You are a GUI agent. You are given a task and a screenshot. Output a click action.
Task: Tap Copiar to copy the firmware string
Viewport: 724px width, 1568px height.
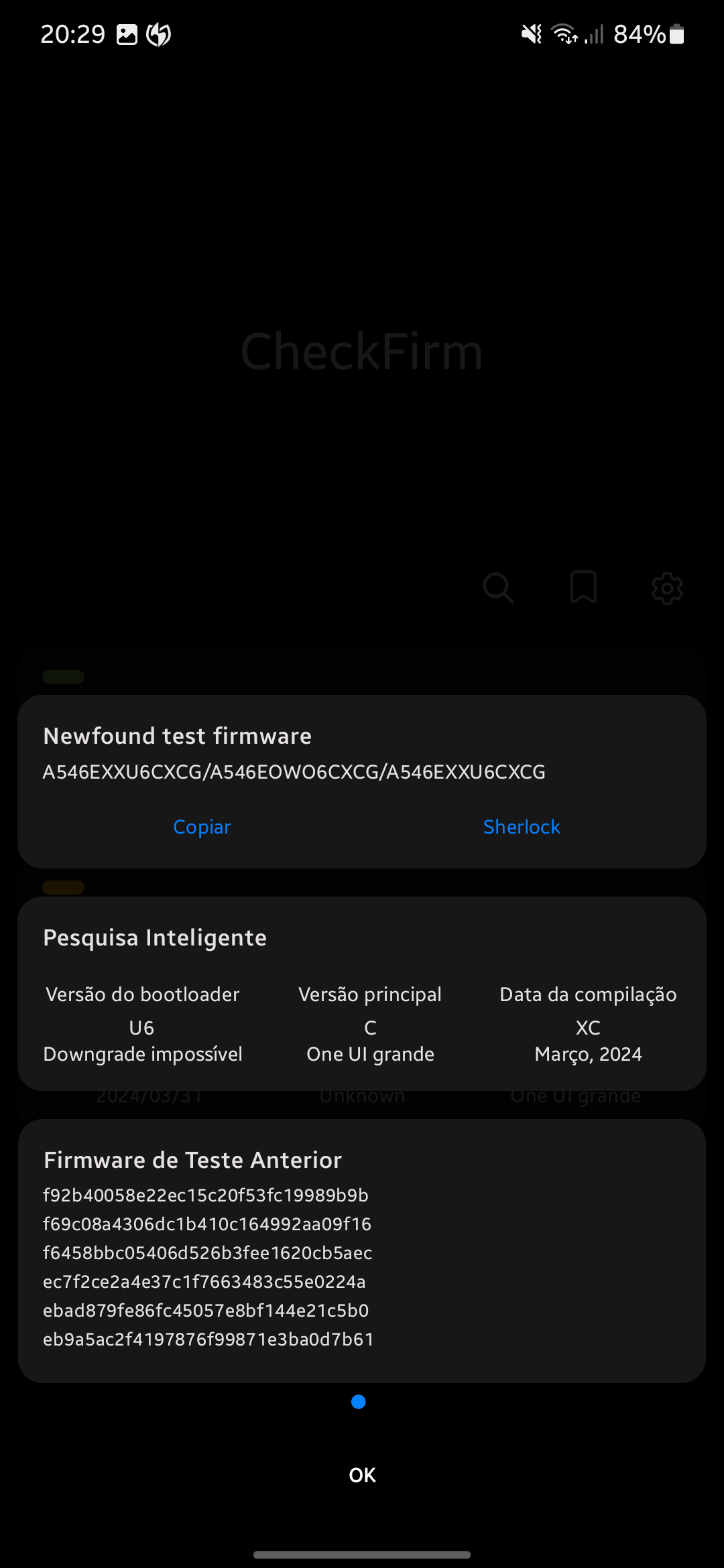[x=201, y=826]
